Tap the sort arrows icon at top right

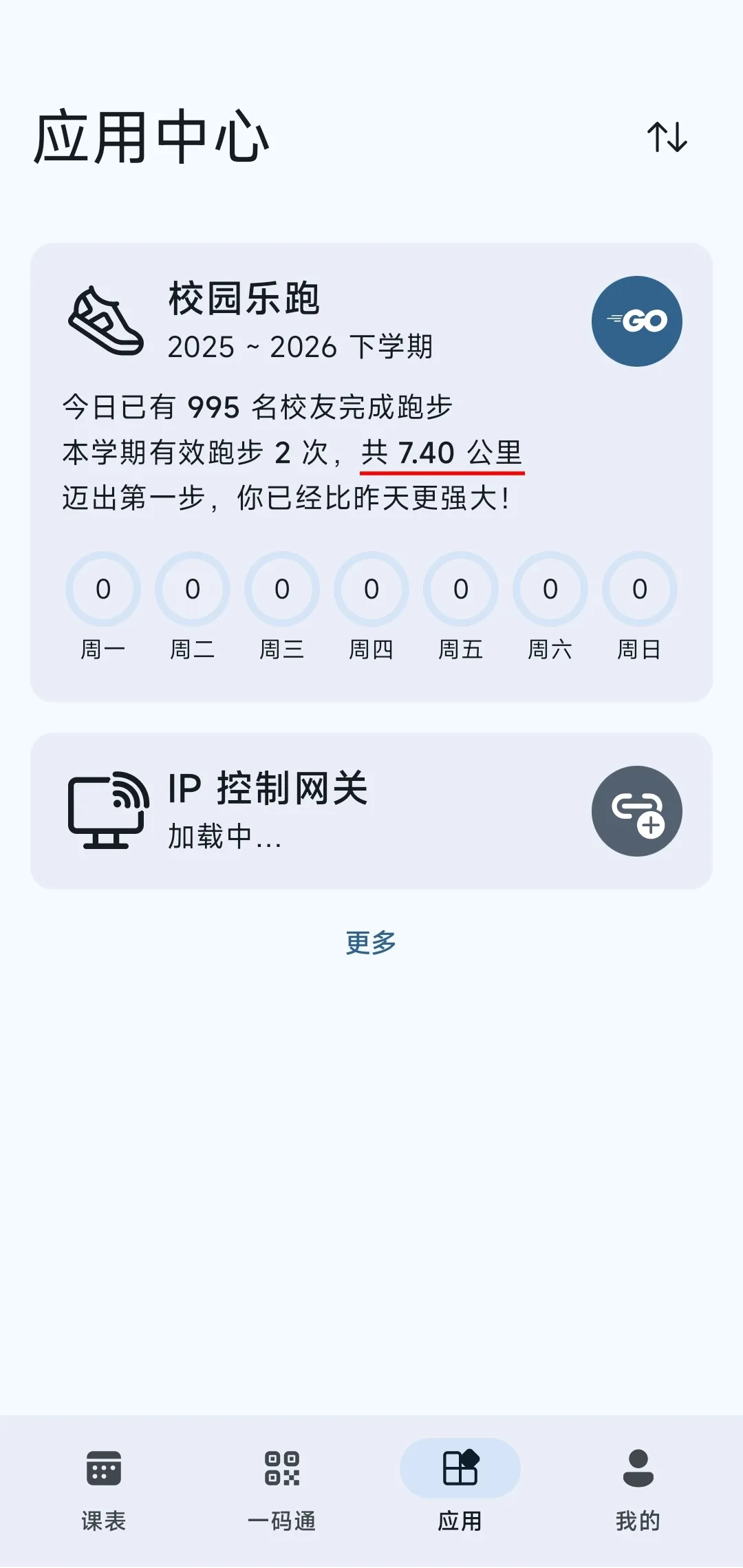668,138
